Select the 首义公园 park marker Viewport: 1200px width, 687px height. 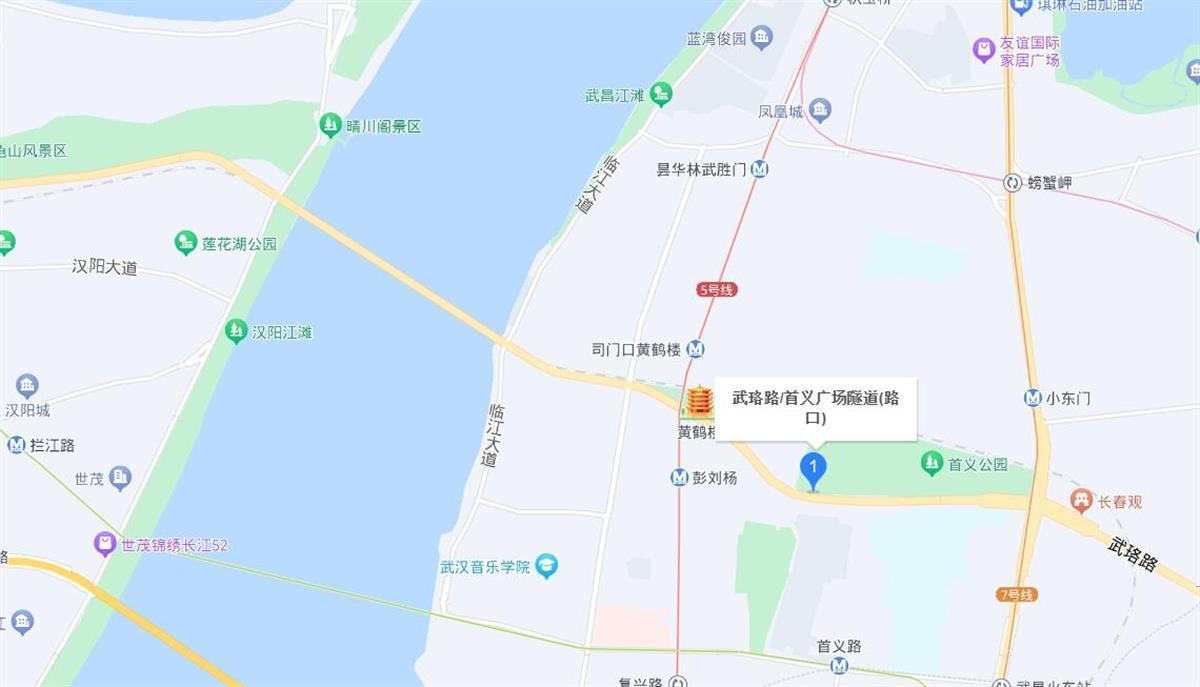(932, 463)
